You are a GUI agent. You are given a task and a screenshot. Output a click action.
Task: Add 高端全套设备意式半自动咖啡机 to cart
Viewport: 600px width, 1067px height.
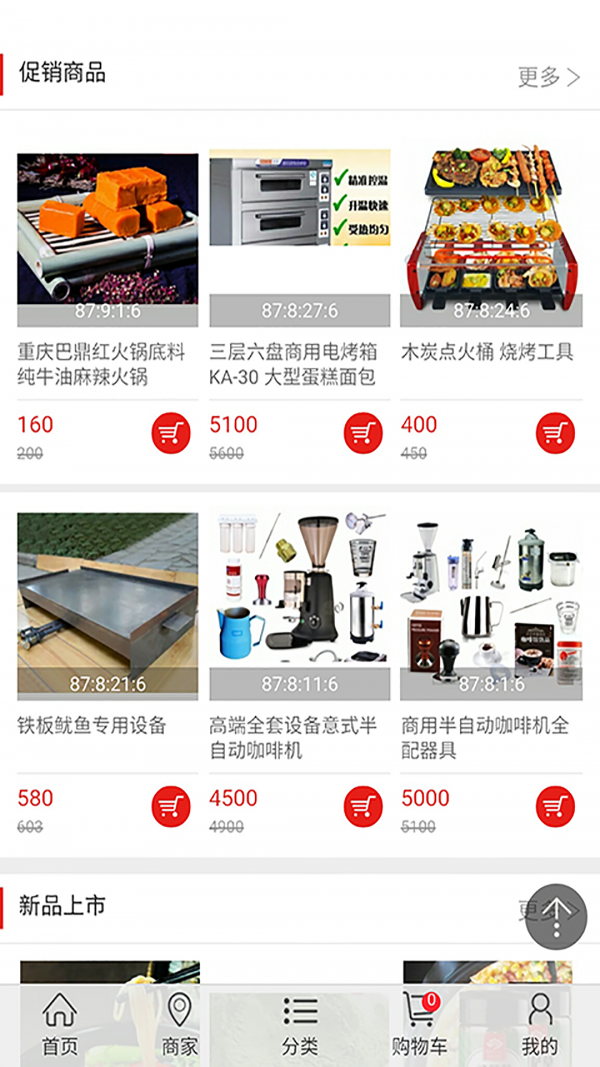[x=363, y=806]
